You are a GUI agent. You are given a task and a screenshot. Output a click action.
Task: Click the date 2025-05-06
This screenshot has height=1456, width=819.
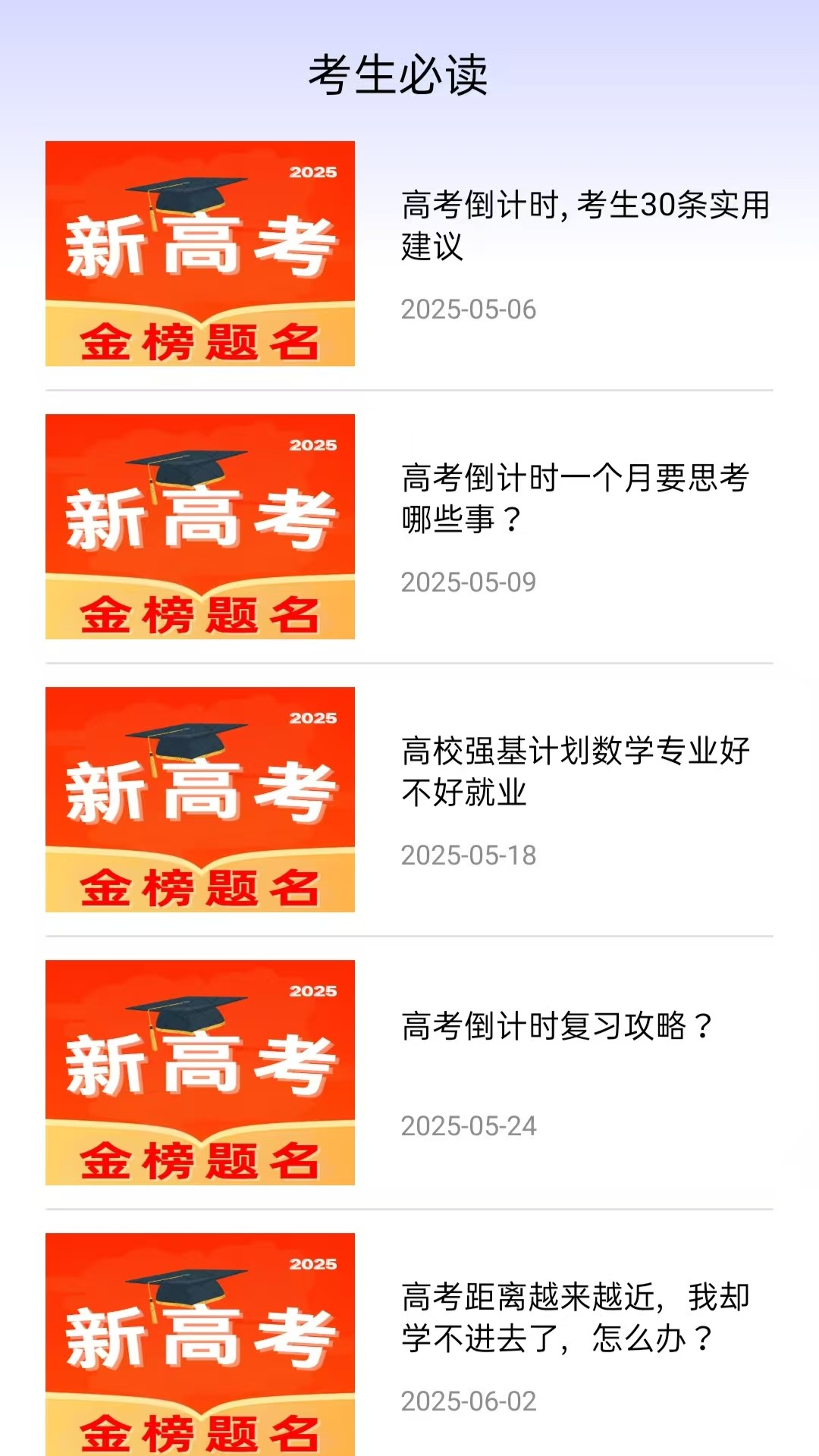click(469, 309)
